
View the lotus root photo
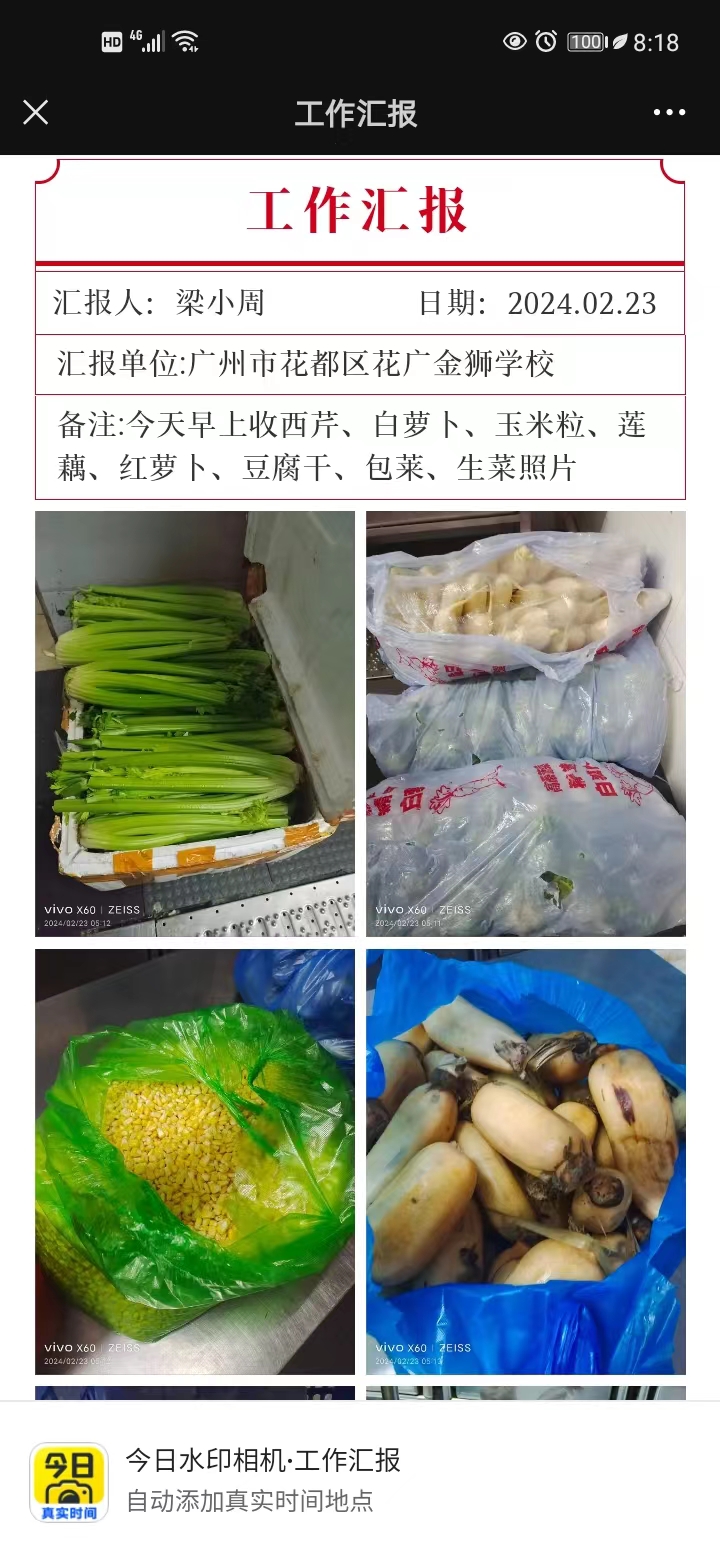(525, 1161)
